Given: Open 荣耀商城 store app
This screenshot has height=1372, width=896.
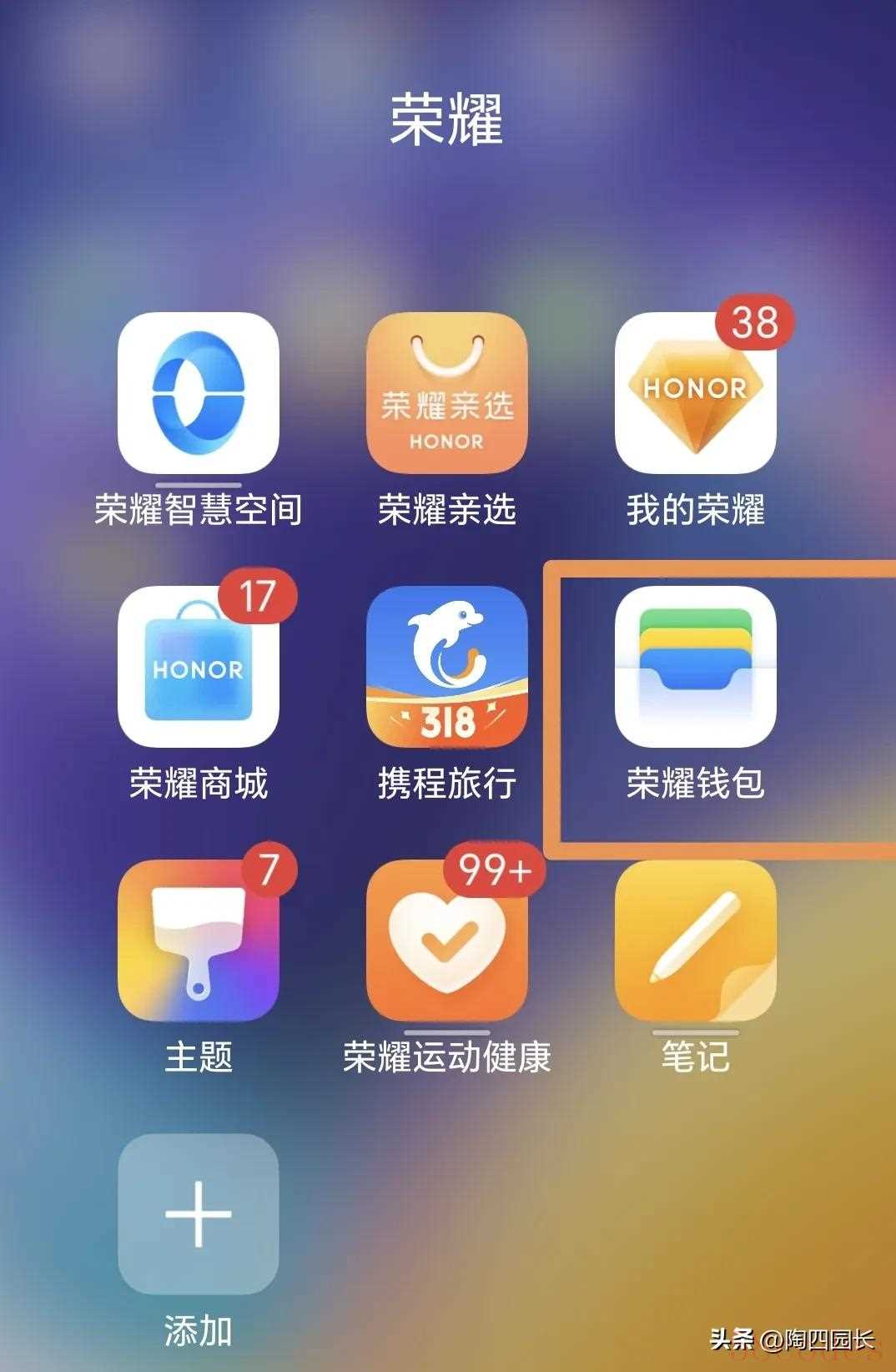Looking at the screenshot, I should coord(198,667).
